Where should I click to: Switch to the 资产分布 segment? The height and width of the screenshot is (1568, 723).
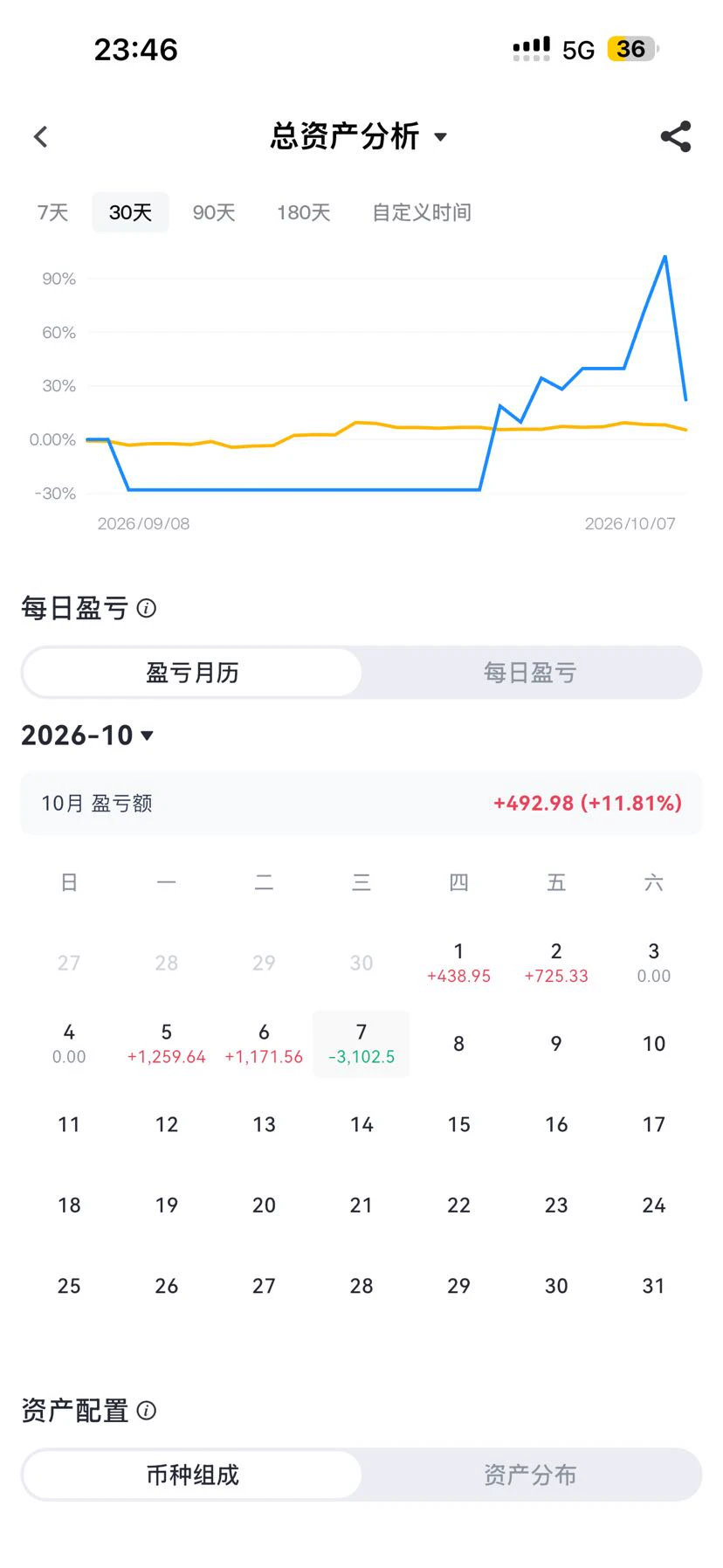(530, 1475)
